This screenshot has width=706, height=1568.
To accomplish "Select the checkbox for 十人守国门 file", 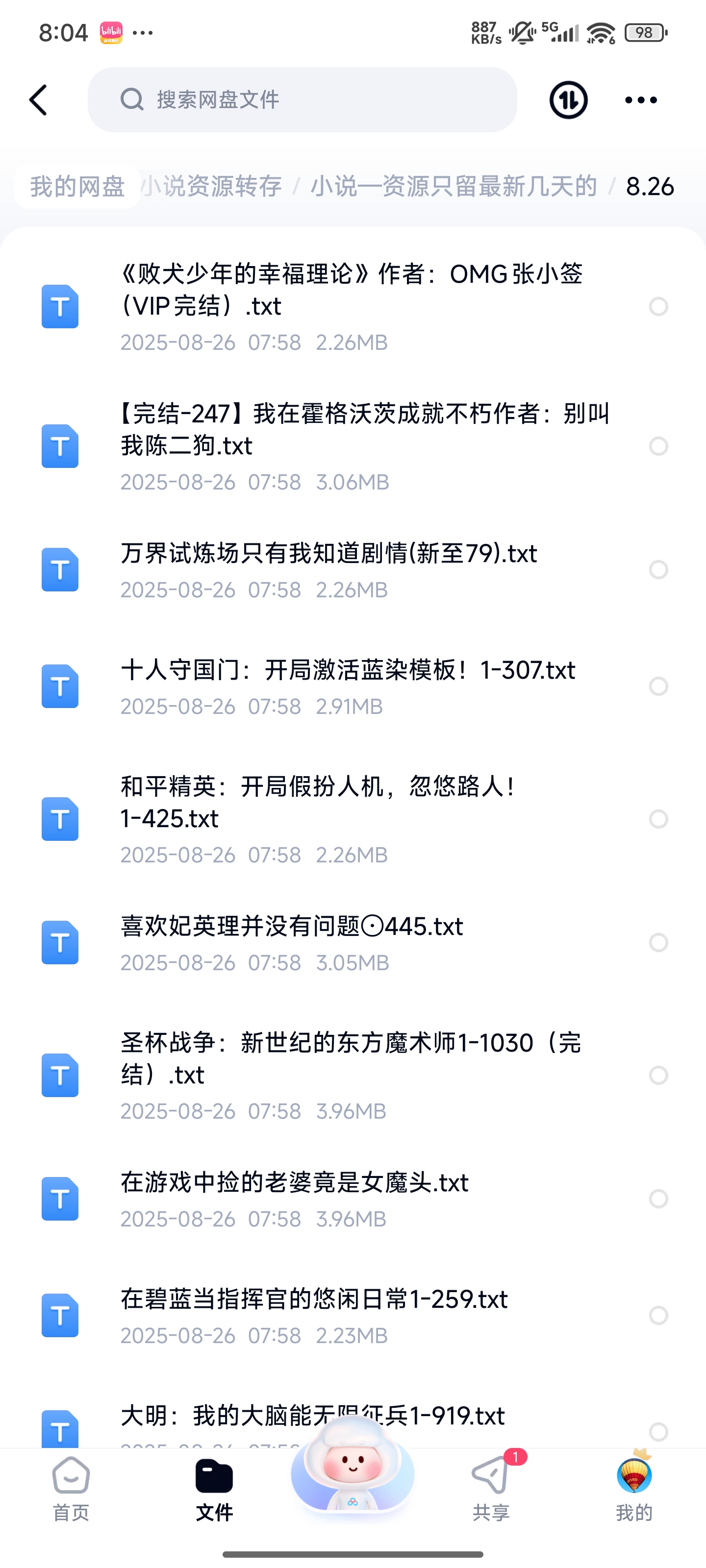I will (x=658, y=686).
